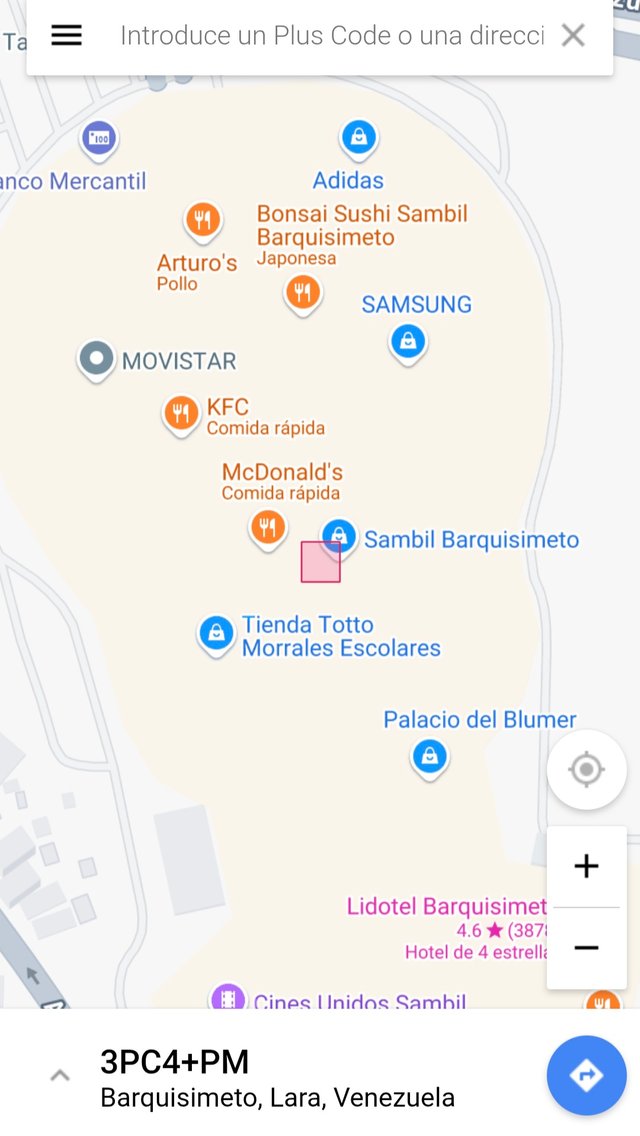The image size is (640, 1136).
Task: Open the Bonsai Sushi Sambil marker
Action: click(x=302, y=292)
